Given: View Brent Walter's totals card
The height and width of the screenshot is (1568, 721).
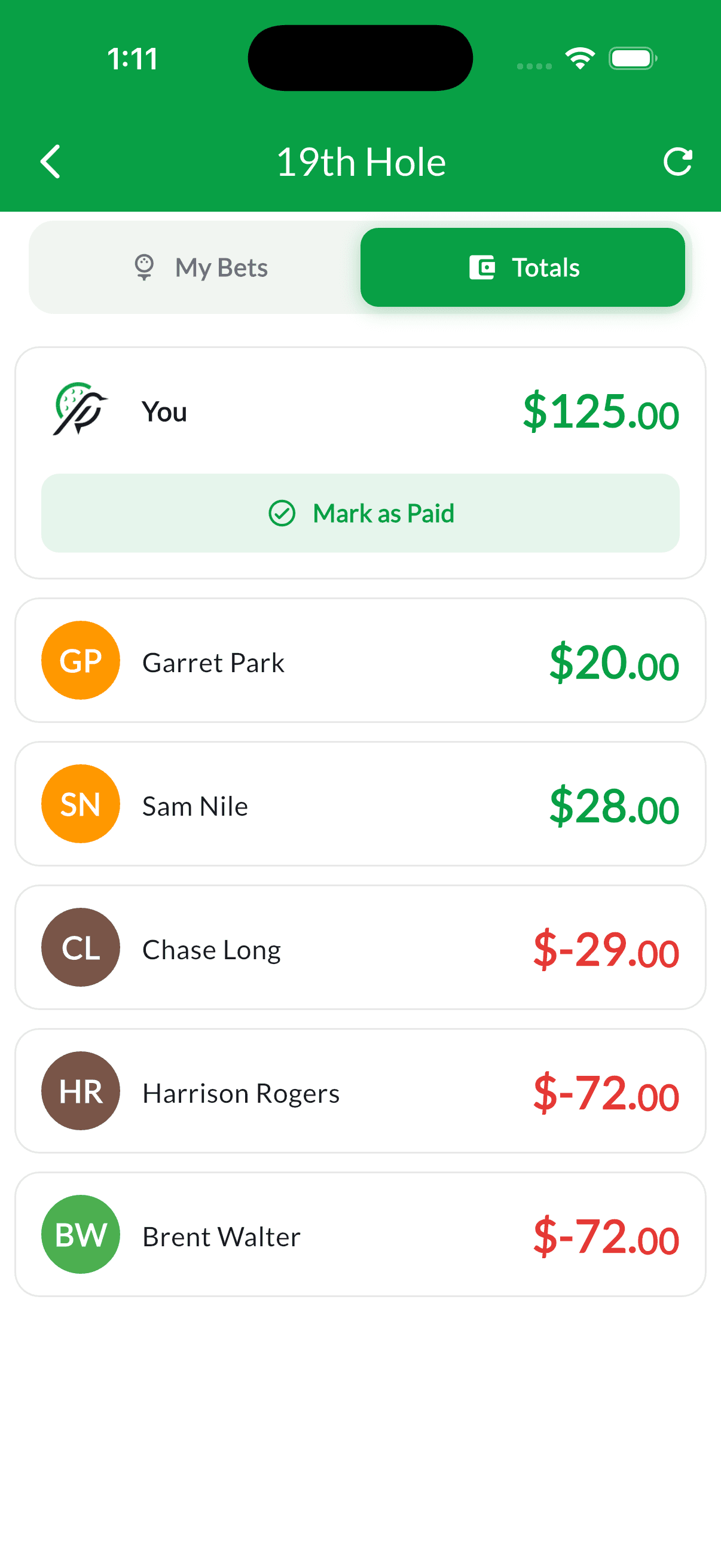Looking at the screenshot, I should (360, 1235).
